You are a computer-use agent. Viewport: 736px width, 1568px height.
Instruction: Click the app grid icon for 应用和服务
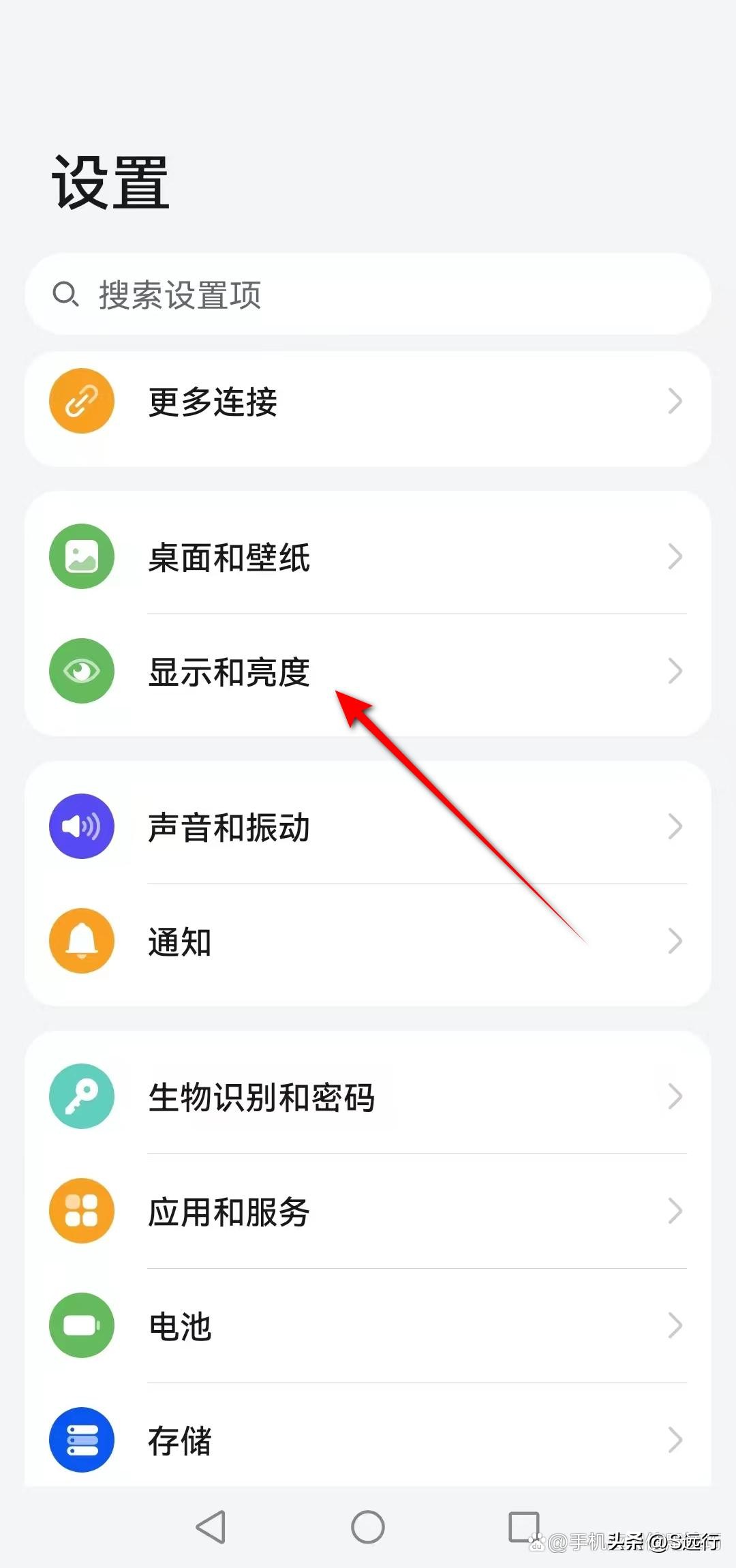(81, 1211)
